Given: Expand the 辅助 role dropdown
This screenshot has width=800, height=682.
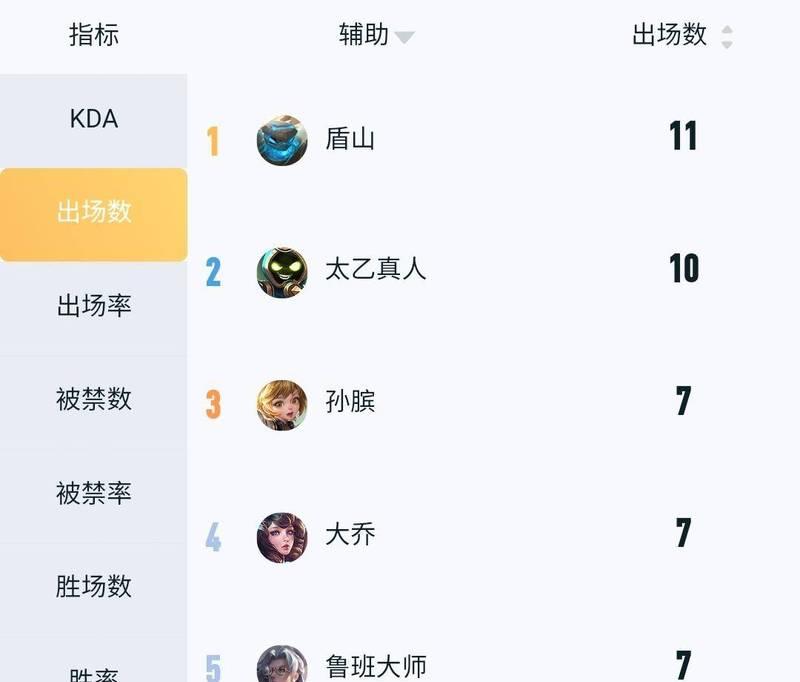Looking at the screenshot, I should [376, 36].
